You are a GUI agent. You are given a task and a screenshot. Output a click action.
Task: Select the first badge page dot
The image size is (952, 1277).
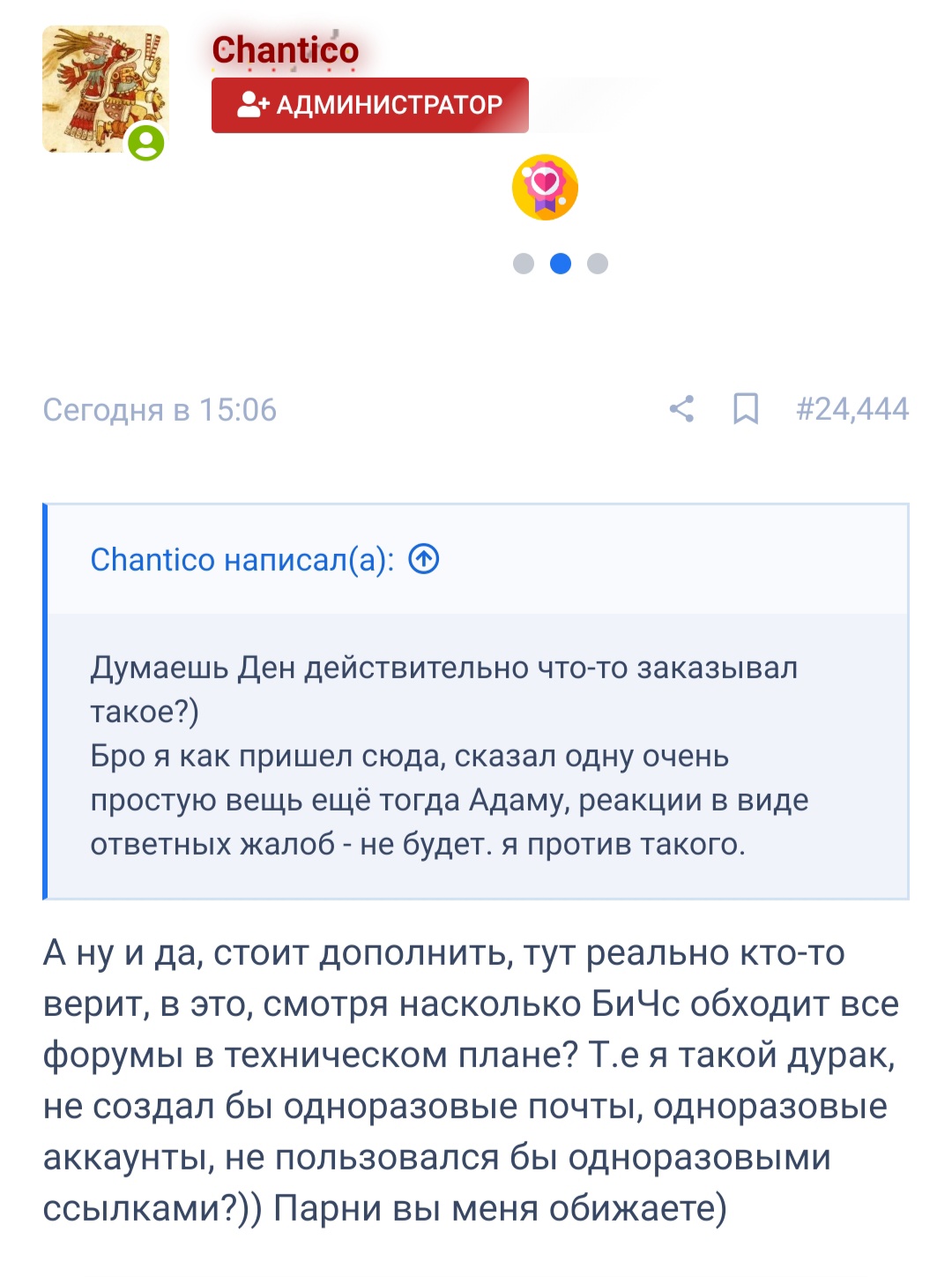tap(524, 264)
